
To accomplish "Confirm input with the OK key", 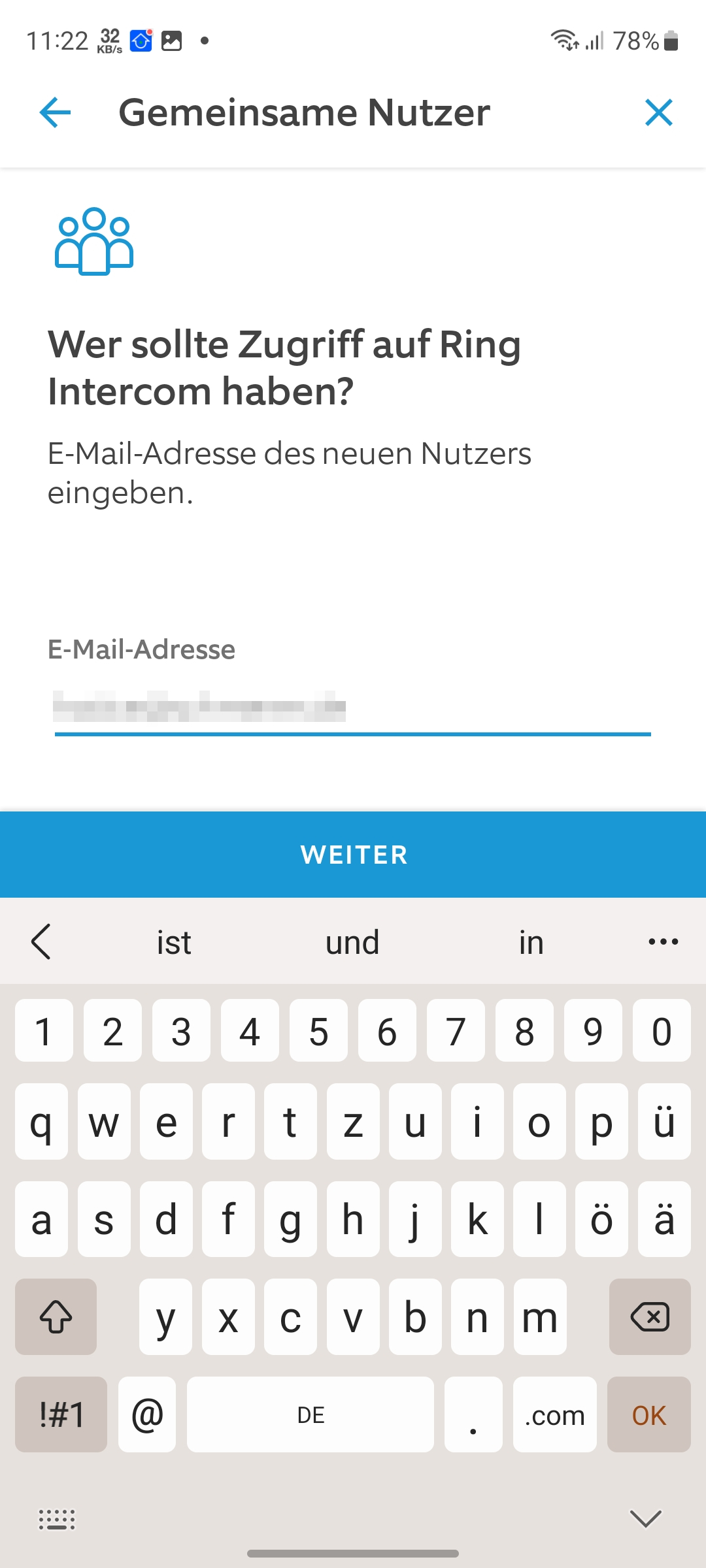I will click(x=648, y=1414).
